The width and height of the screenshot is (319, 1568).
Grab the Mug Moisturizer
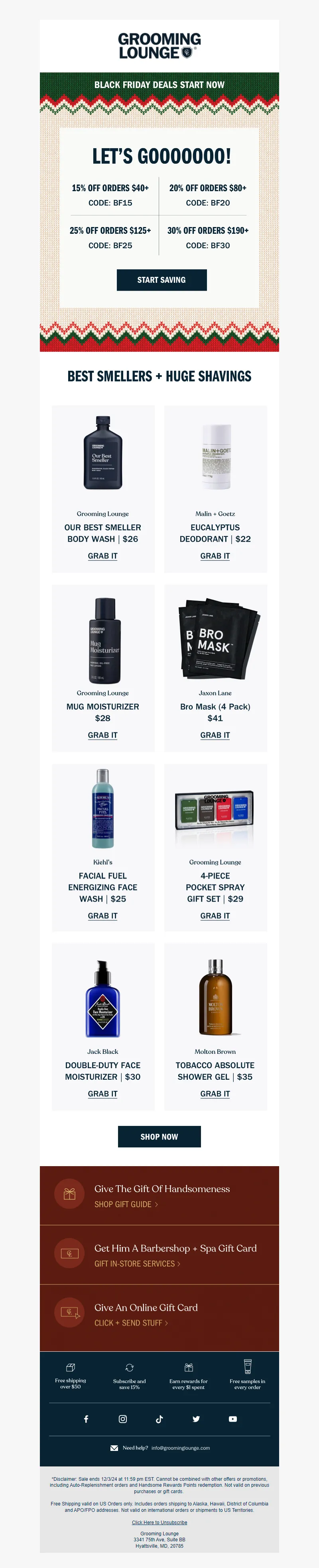coord(102,735)
